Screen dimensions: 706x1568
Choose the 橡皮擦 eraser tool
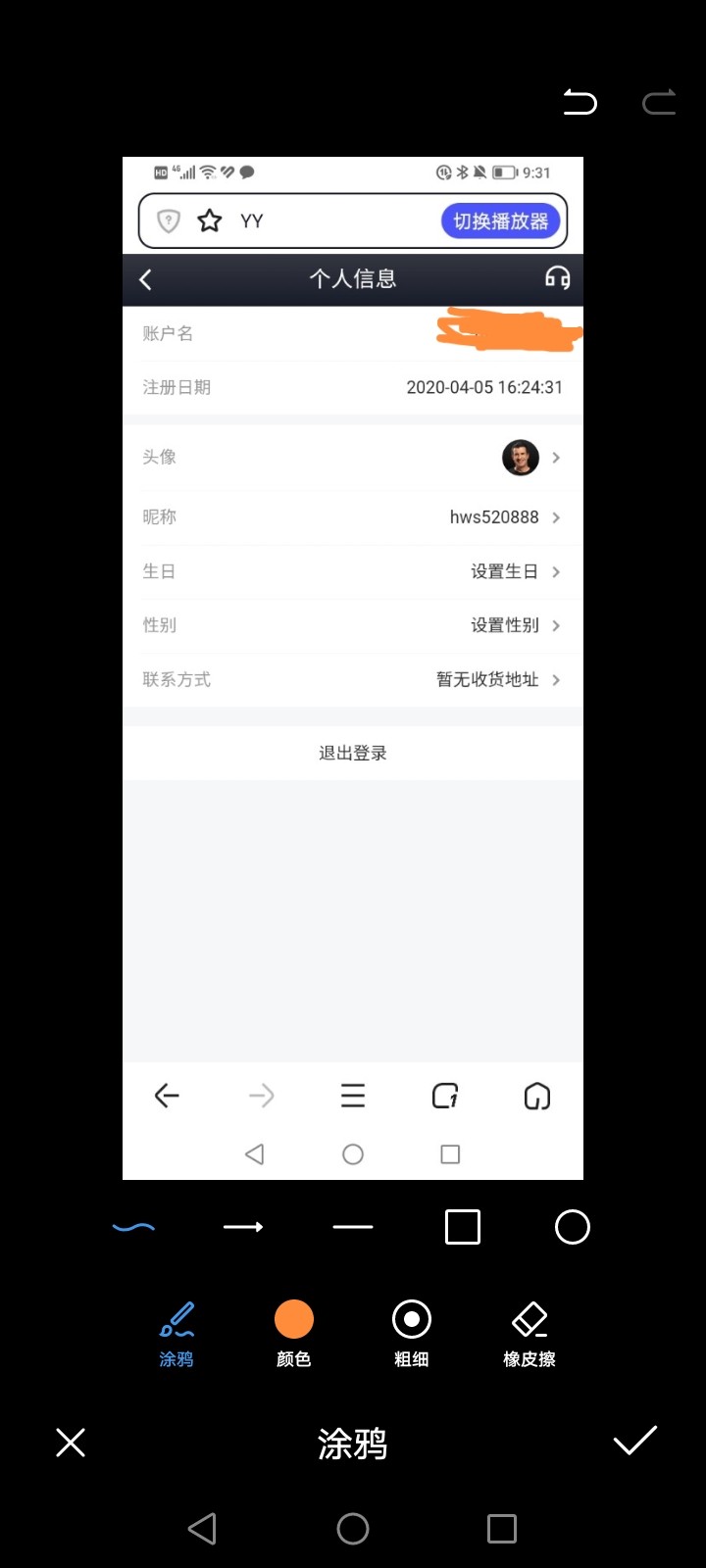(529, 1334)
